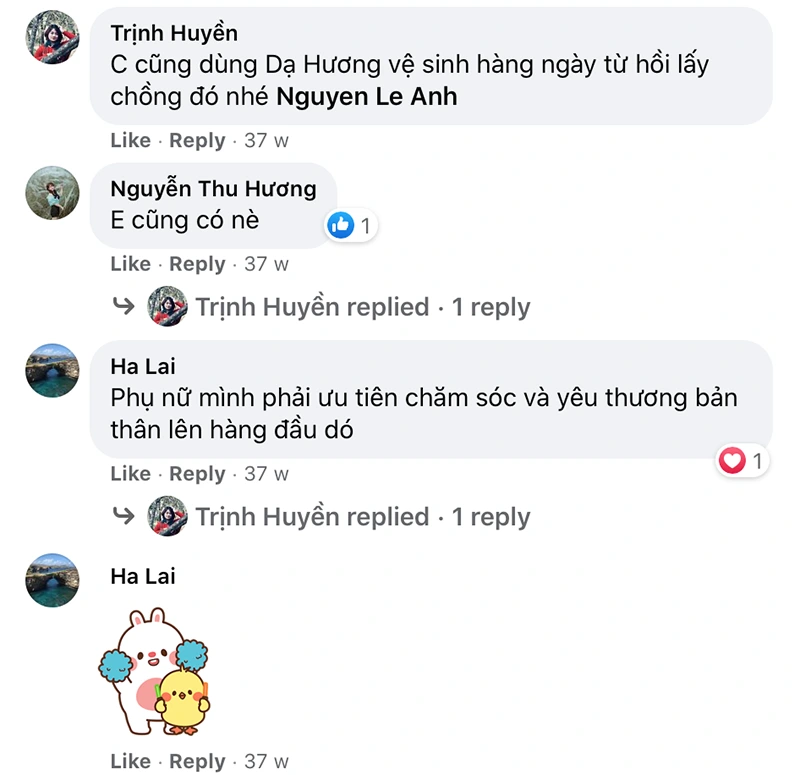Open Ha Lai's profile from the sticker comment
This screenshot has width=800, height=775.
[x=143, y=577]
